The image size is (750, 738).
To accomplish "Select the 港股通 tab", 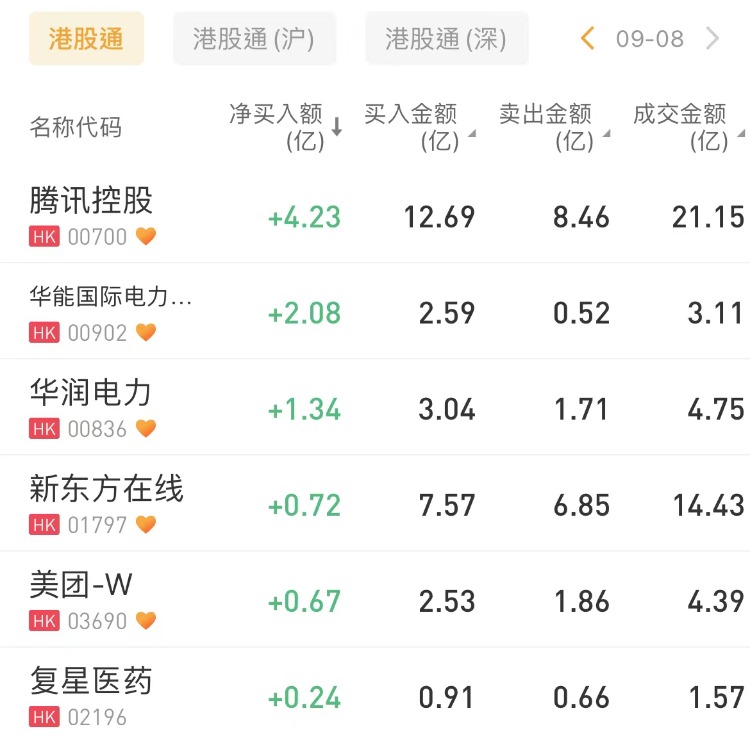I will coord(86,39).
